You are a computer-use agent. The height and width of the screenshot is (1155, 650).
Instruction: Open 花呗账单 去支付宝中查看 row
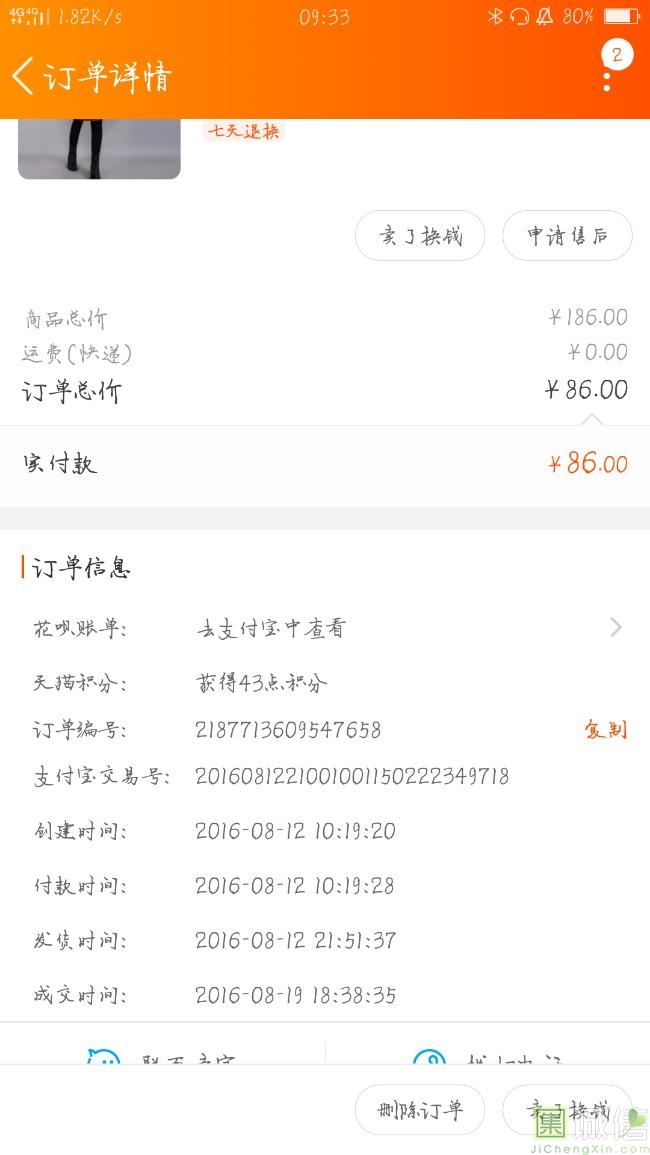(325, 628)
